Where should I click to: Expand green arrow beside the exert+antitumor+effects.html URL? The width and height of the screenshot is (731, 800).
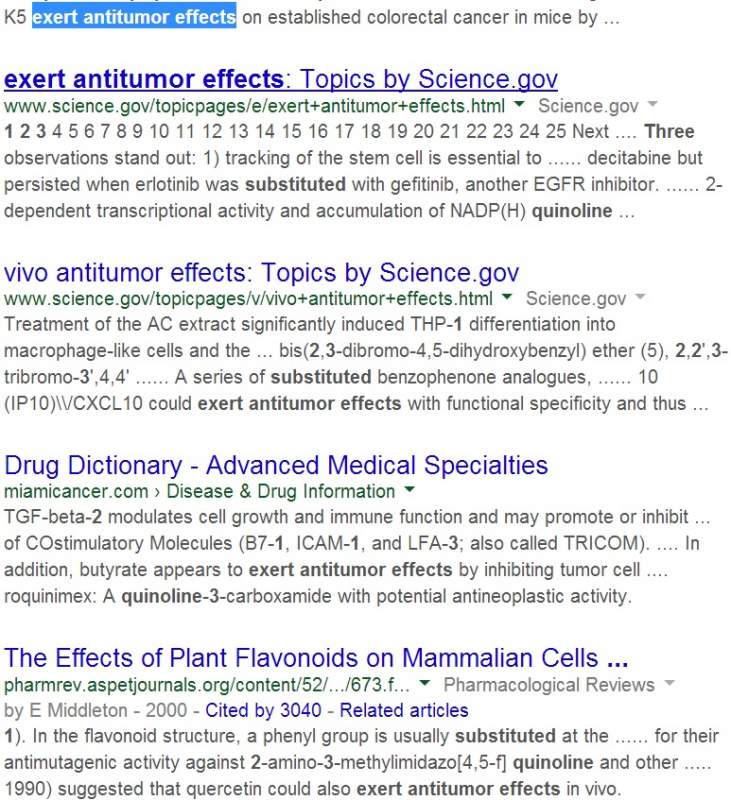[519, 106]
